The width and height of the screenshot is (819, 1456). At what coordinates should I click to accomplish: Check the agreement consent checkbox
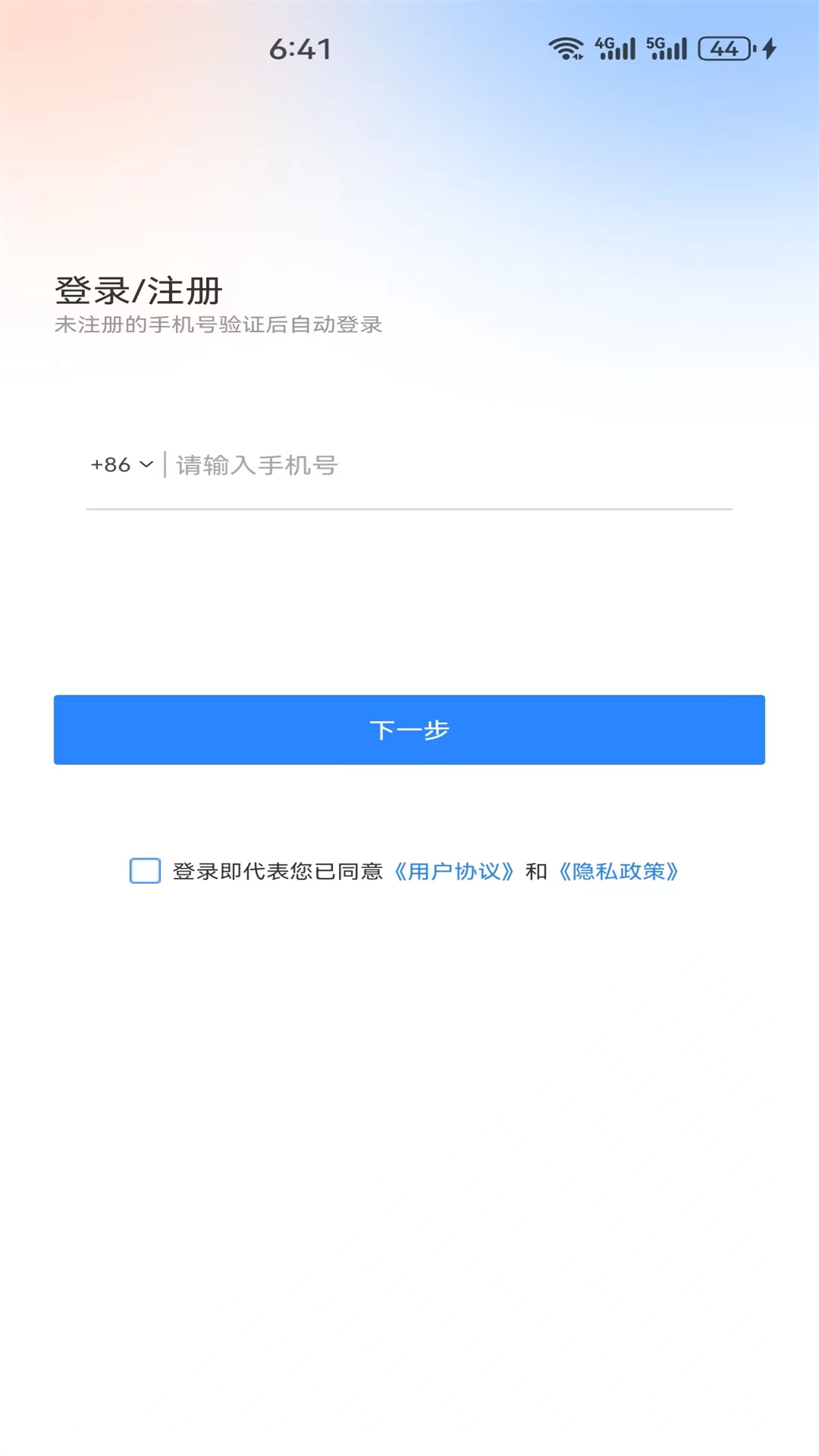click(145, 871)
